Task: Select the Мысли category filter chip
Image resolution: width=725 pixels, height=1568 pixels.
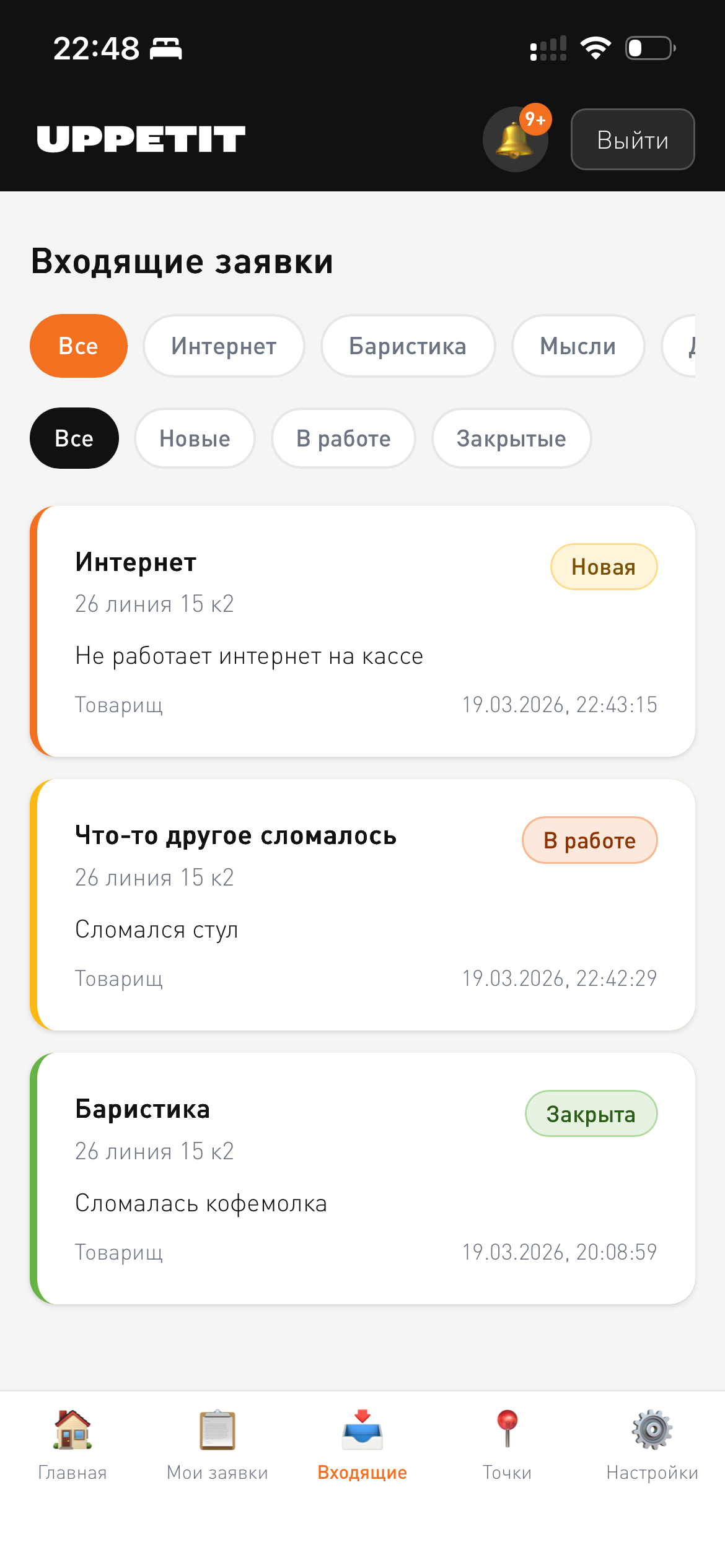Action: point(578,346)
